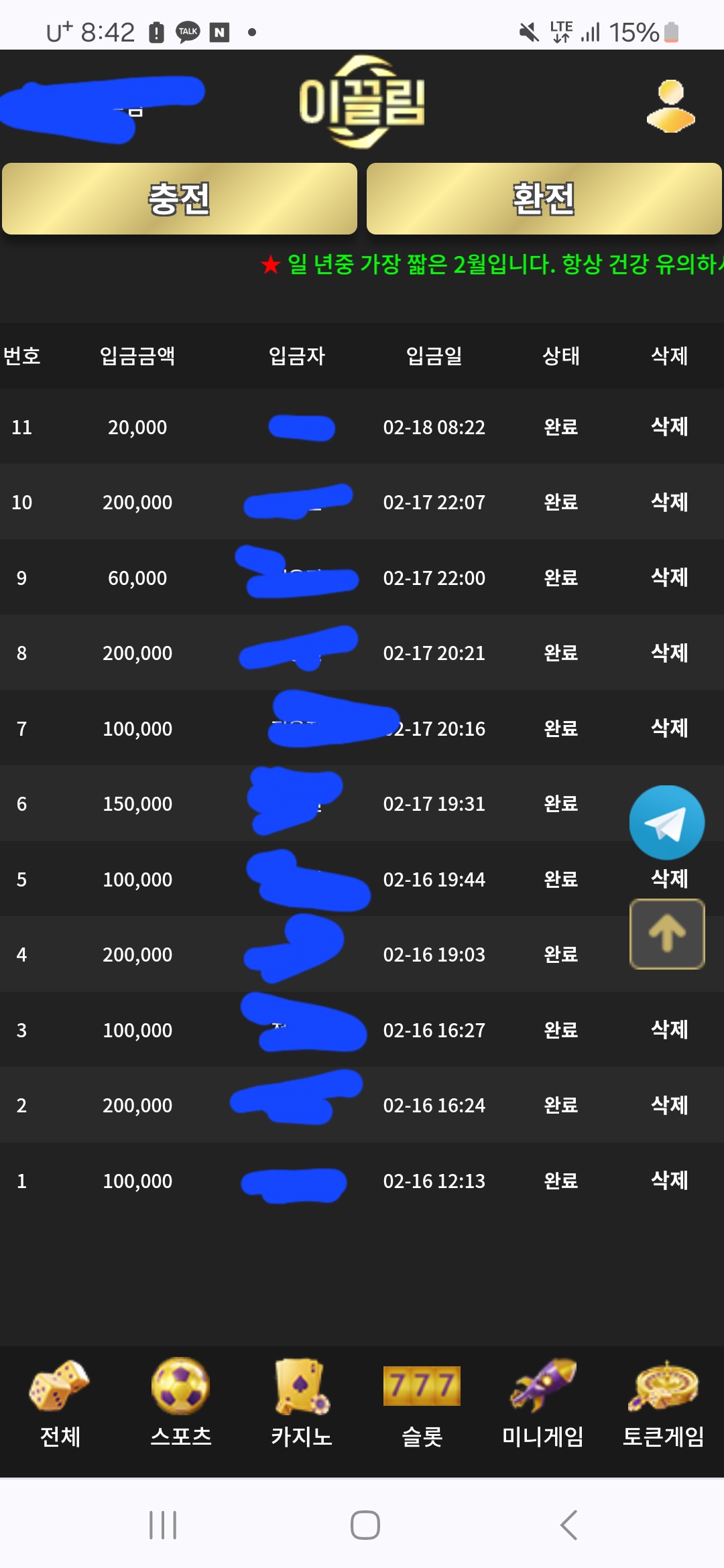This screenshot has width=724, height=1568.
Task: Tap the 환전 withdrawal button
Action: pyautogui.click(x=544, y=199)
